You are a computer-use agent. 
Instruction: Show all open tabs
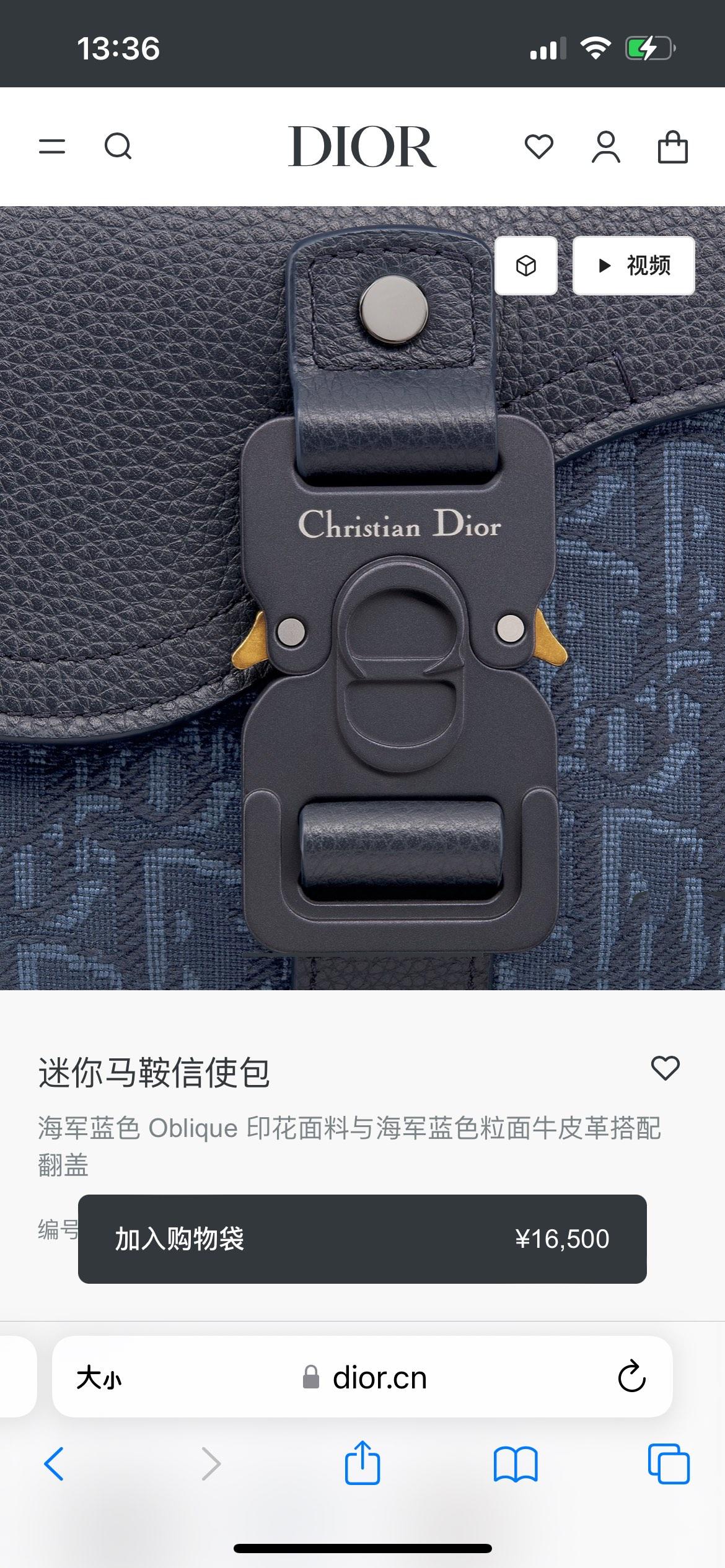click(669, 1464)
